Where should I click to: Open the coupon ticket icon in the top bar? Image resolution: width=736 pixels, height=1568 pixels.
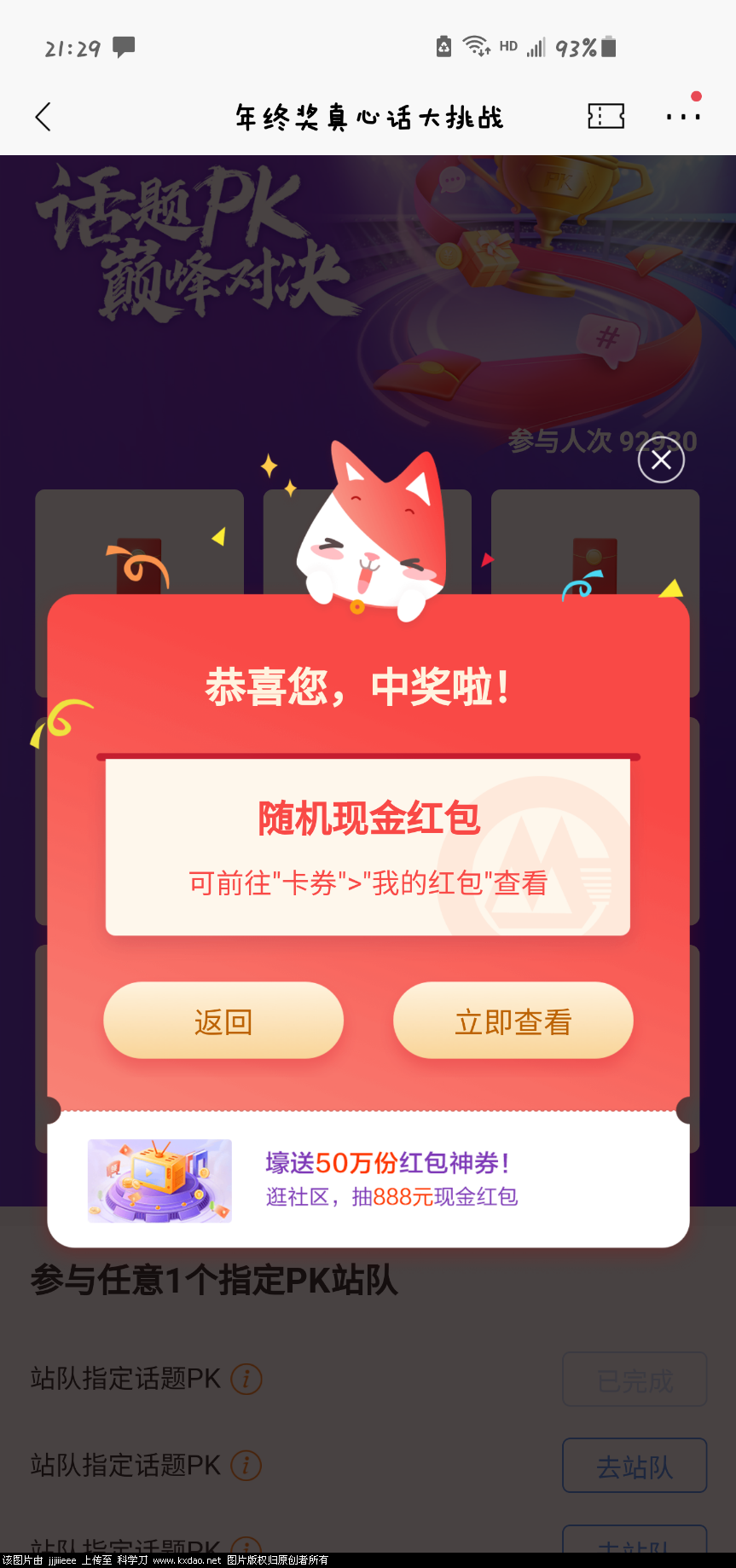point(606,117)
